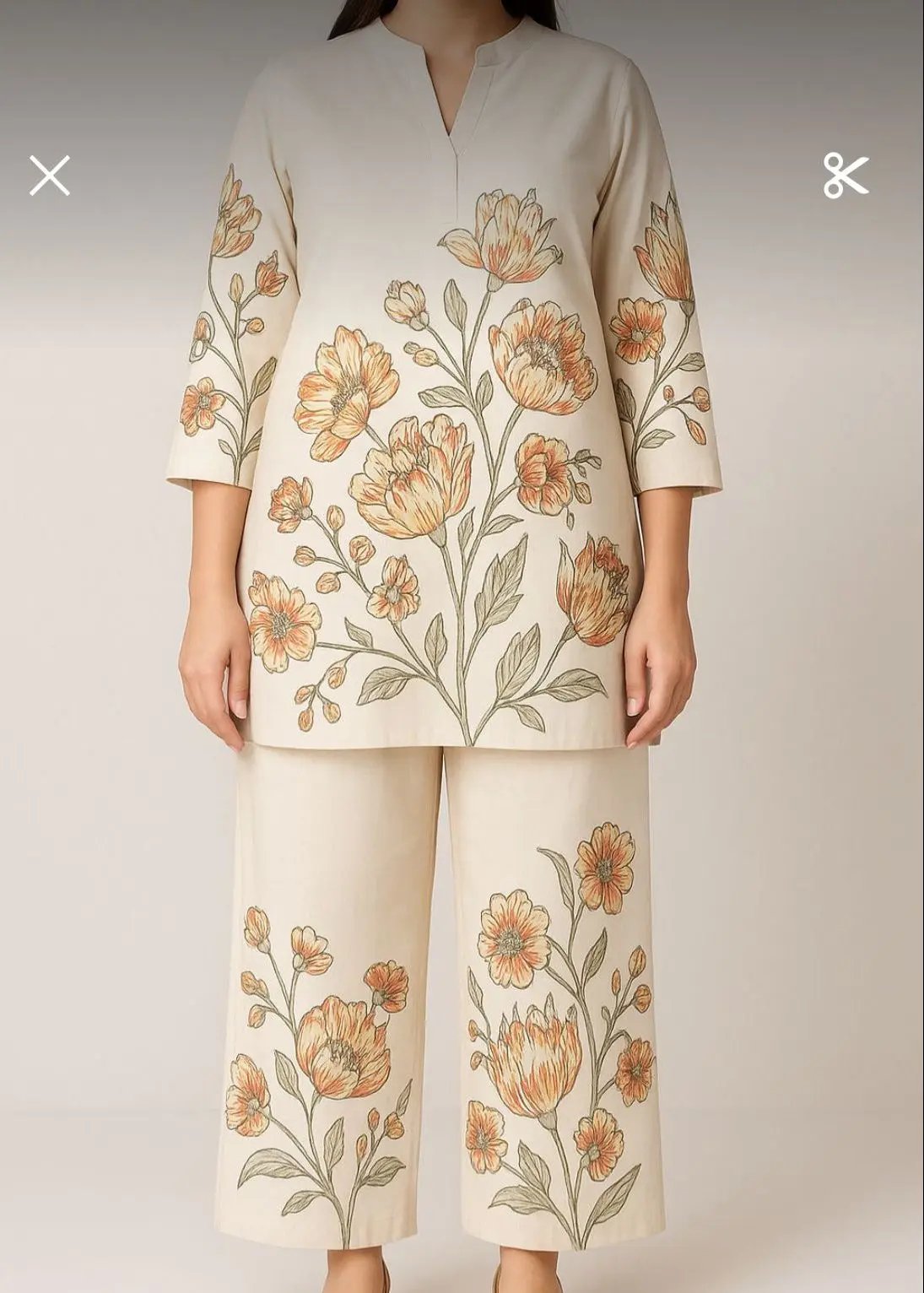Tap the center of the fullscreen image

(462, 646)
